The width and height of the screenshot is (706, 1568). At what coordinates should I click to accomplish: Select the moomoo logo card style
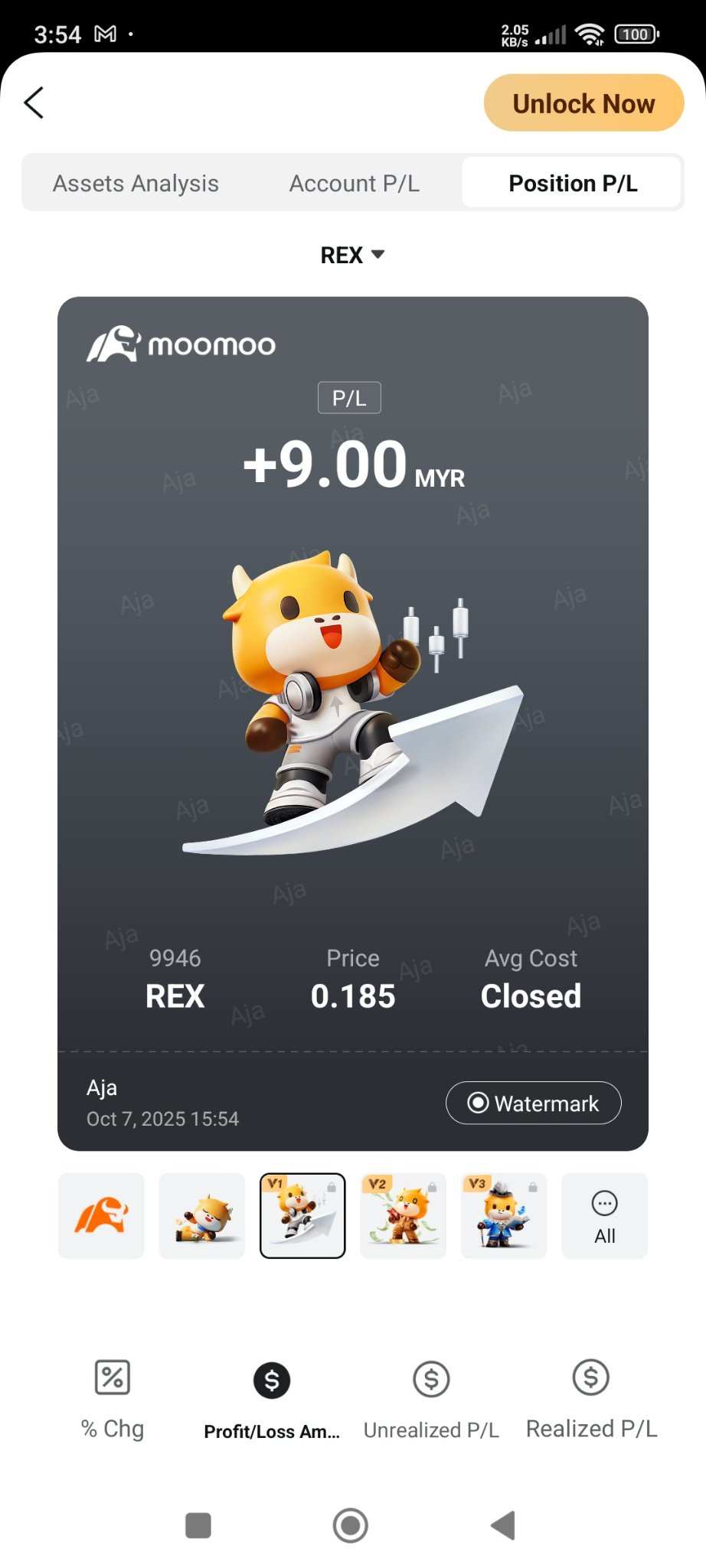(101, 1215)
